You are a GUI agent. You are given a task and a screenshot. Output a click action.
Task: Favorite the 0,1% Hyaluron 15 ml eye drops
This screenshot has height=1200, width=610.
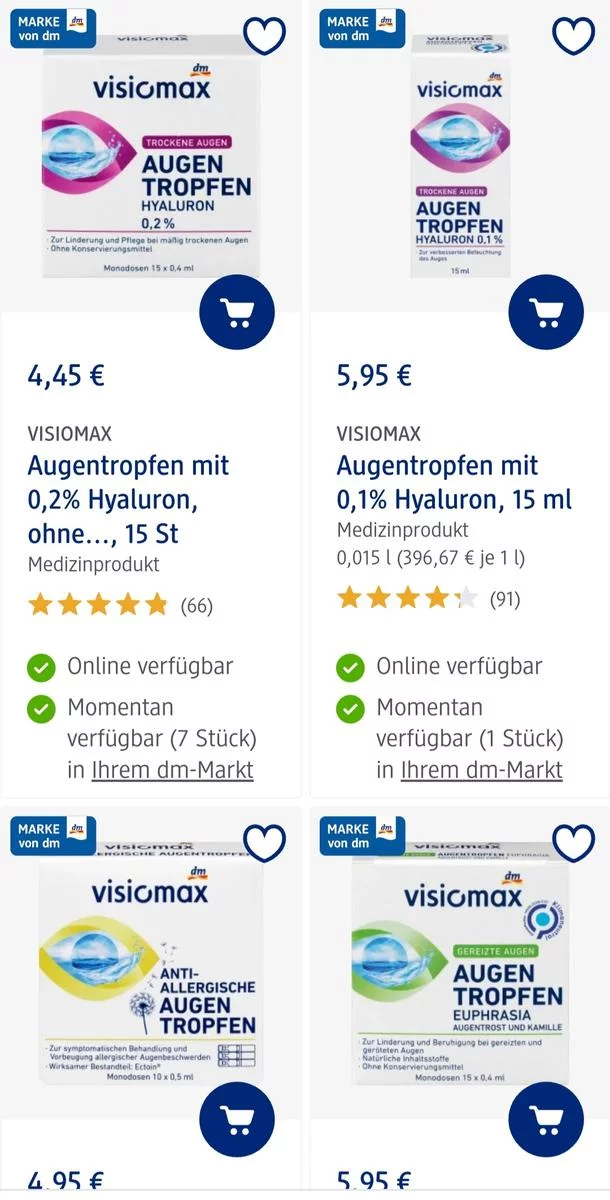pos(574,36)
